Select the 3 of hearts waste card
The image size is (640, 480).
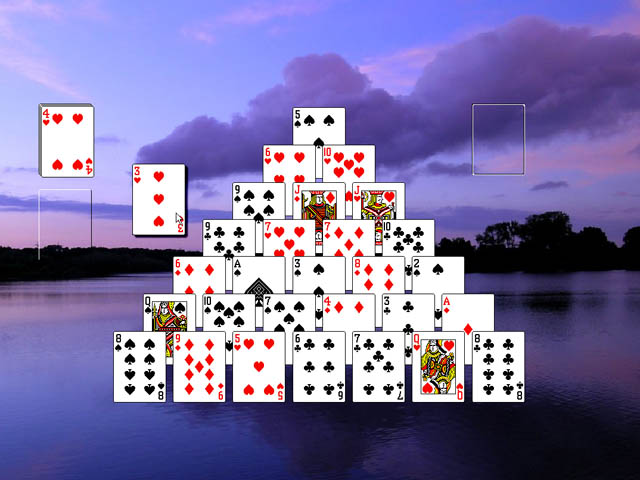(159, 200)
